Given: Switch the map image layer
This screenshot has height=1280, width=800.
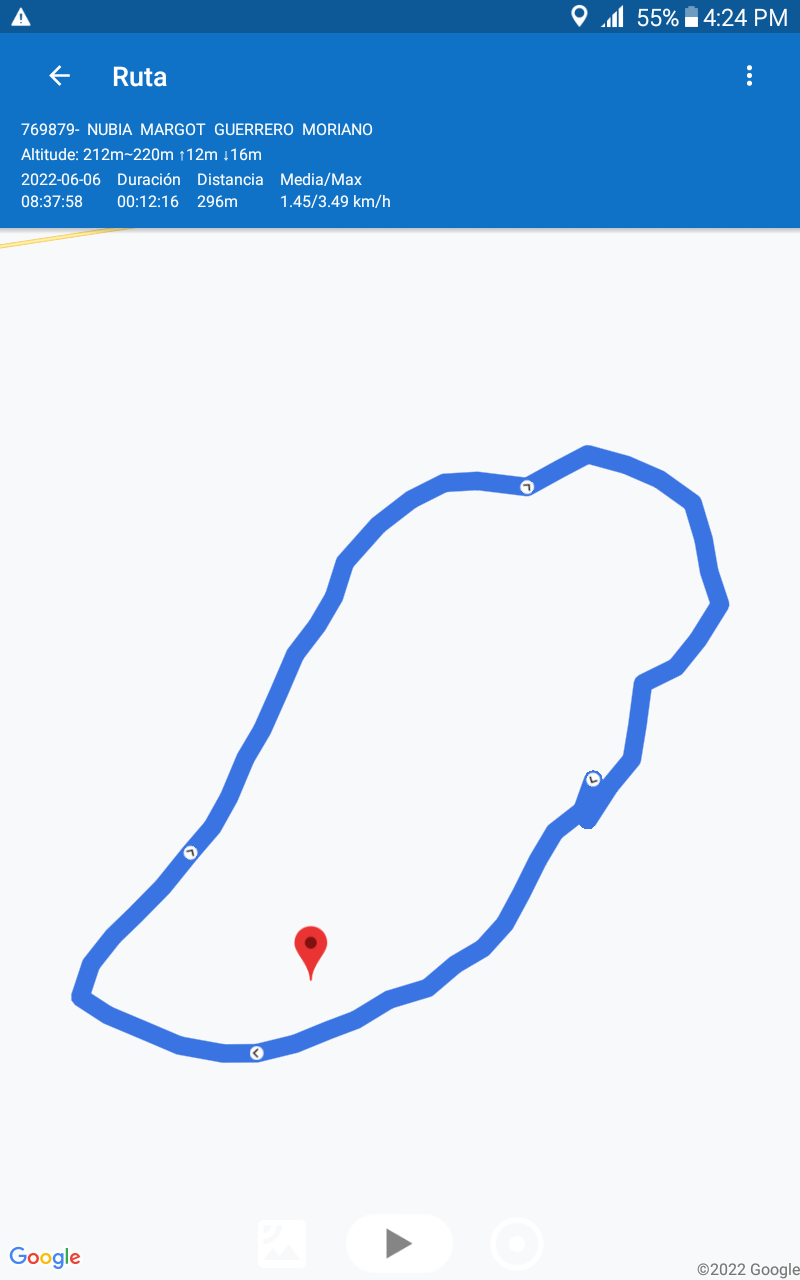Looking at the screenshot, I should coord(282,1244).
